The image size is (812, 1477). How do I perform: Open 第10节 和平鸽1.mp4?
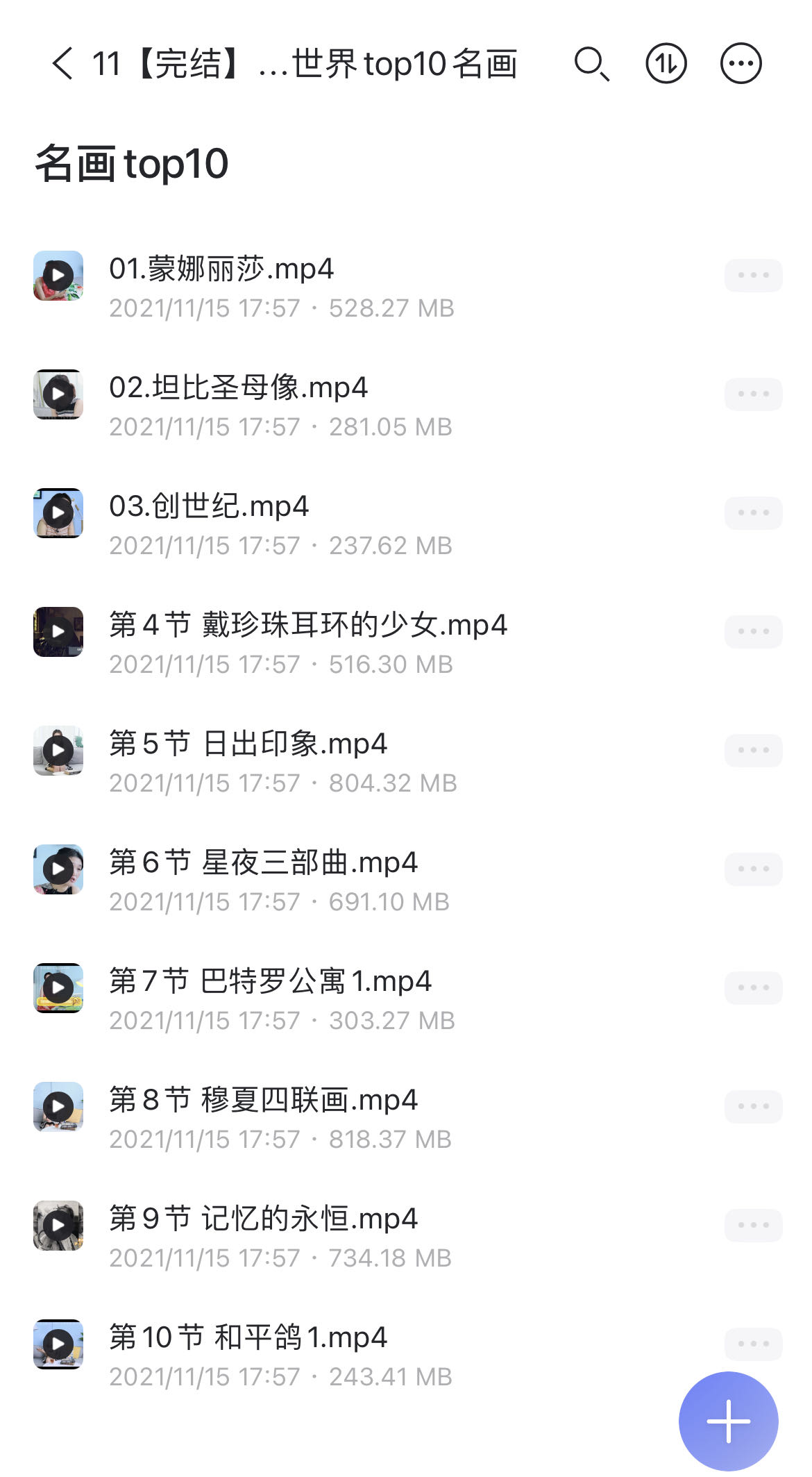click(x=248, y=1338)
